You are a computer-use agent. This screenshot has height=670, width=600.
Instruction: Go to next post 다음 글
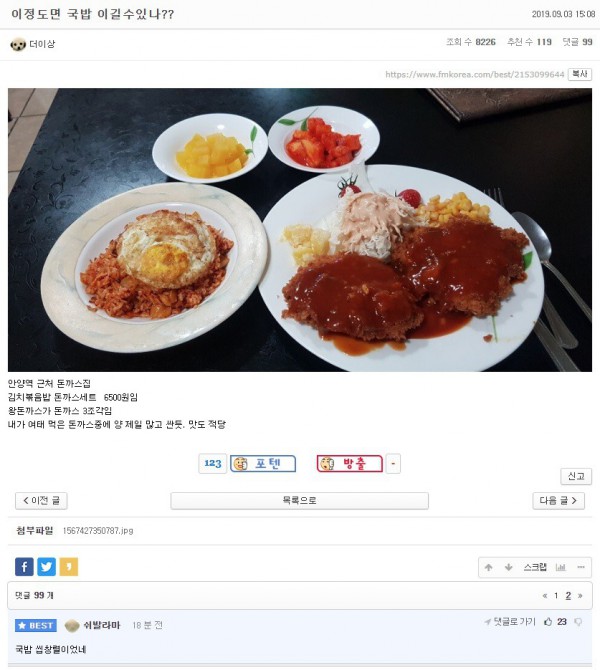coord(559,501)
